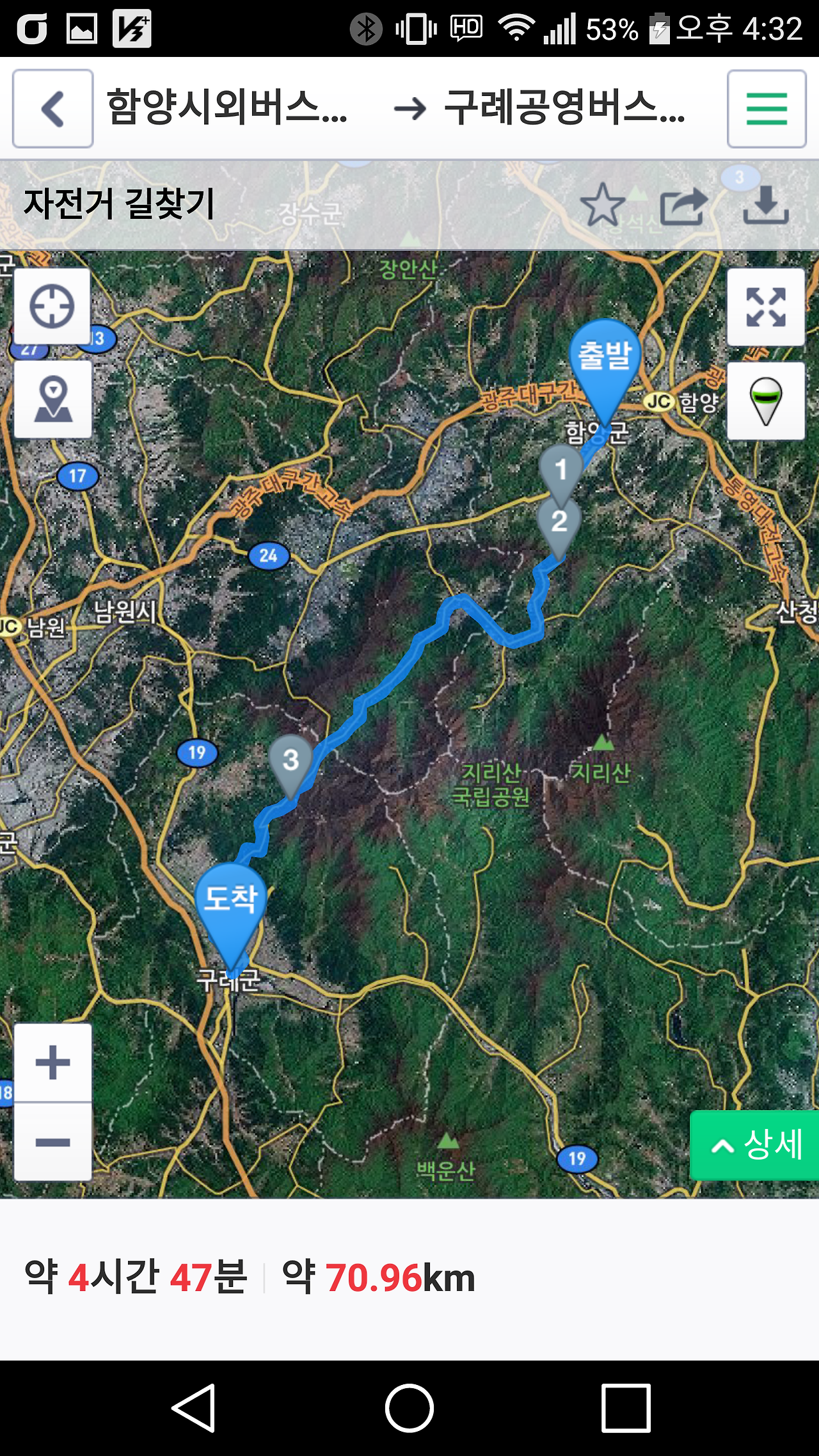The height and width of the screenshot is (1456, 819).
Task: Zoom out with the minus button
Action: (52, 1142)
